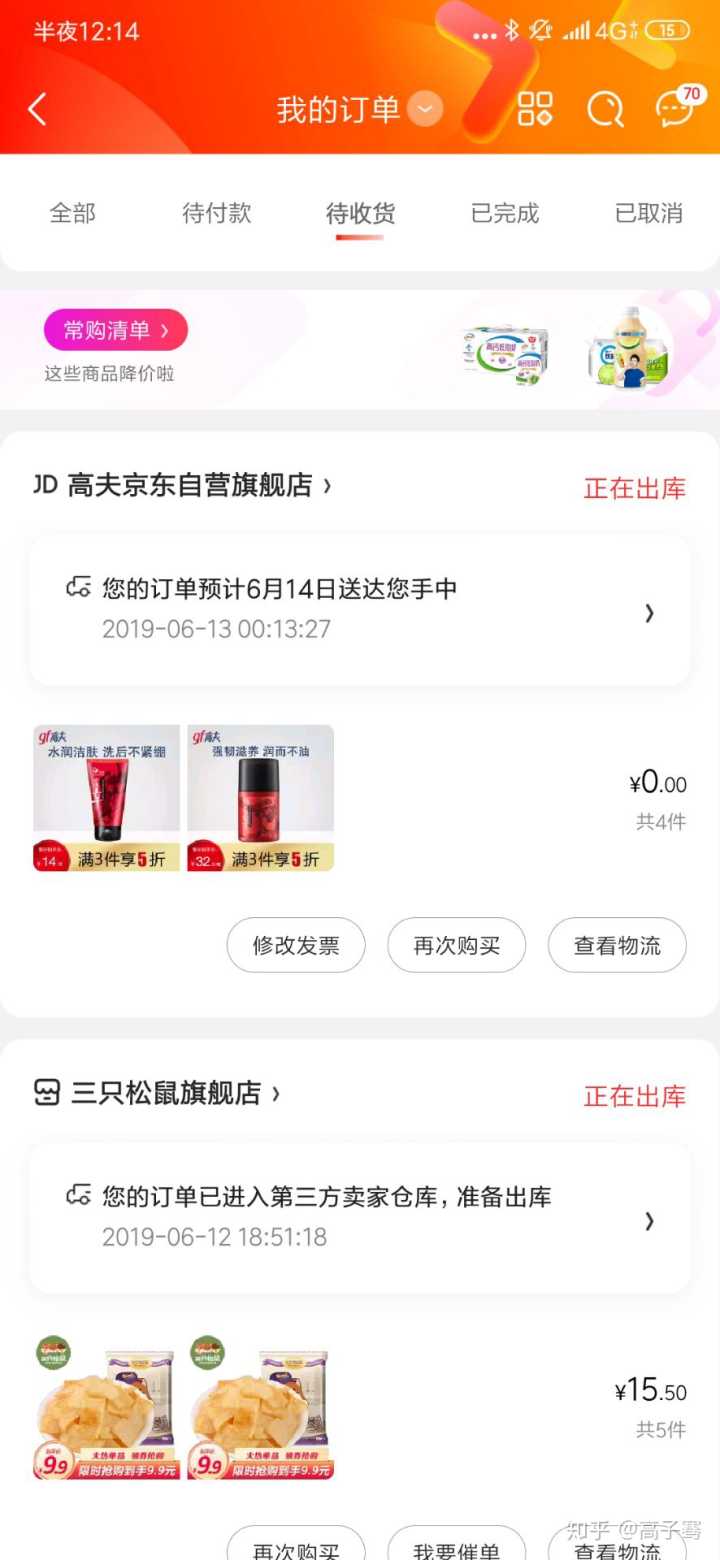720x1560 pixels.
Task: Tap 我要催单 on the 三只松鼠 order
Action: point(456,1548)
